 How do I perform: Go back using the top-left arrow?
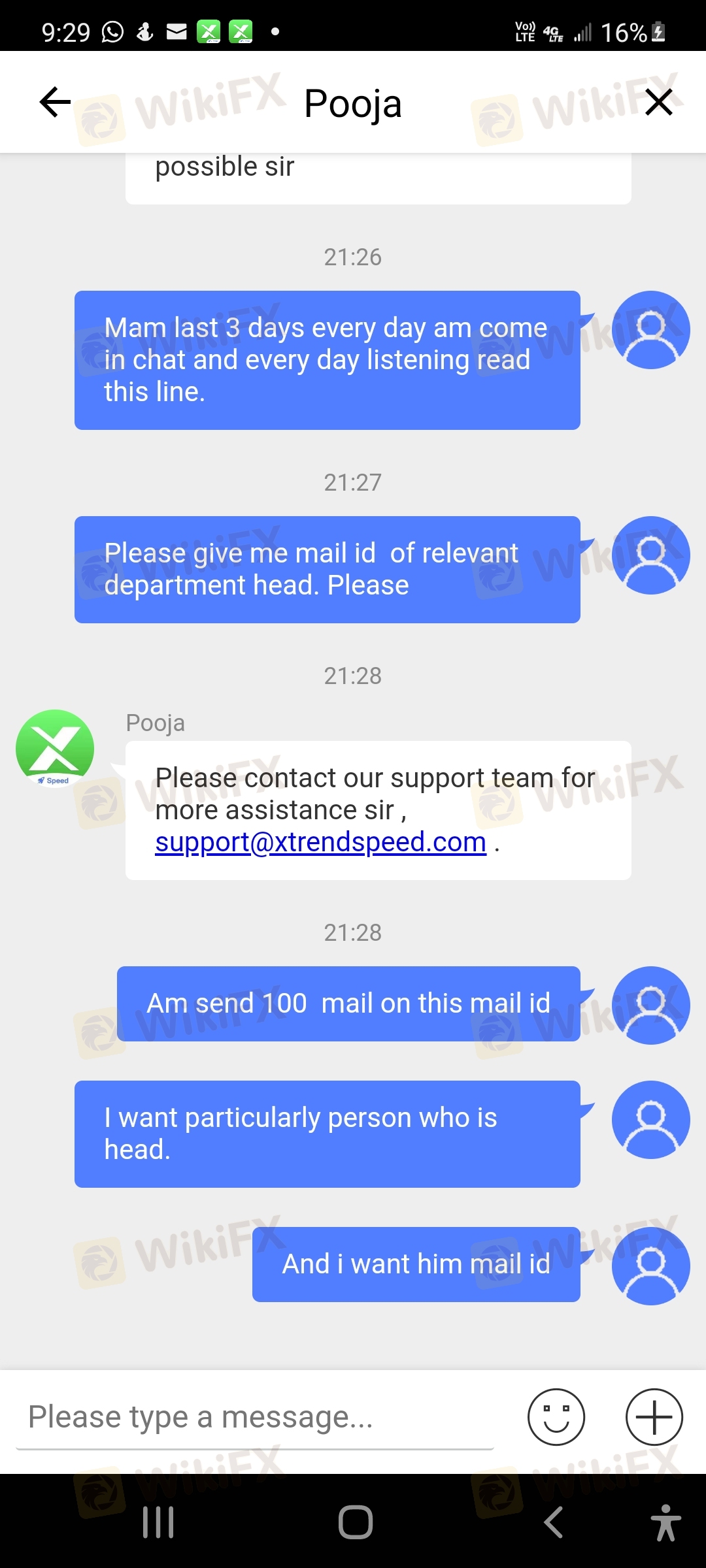tap(55, 102)
